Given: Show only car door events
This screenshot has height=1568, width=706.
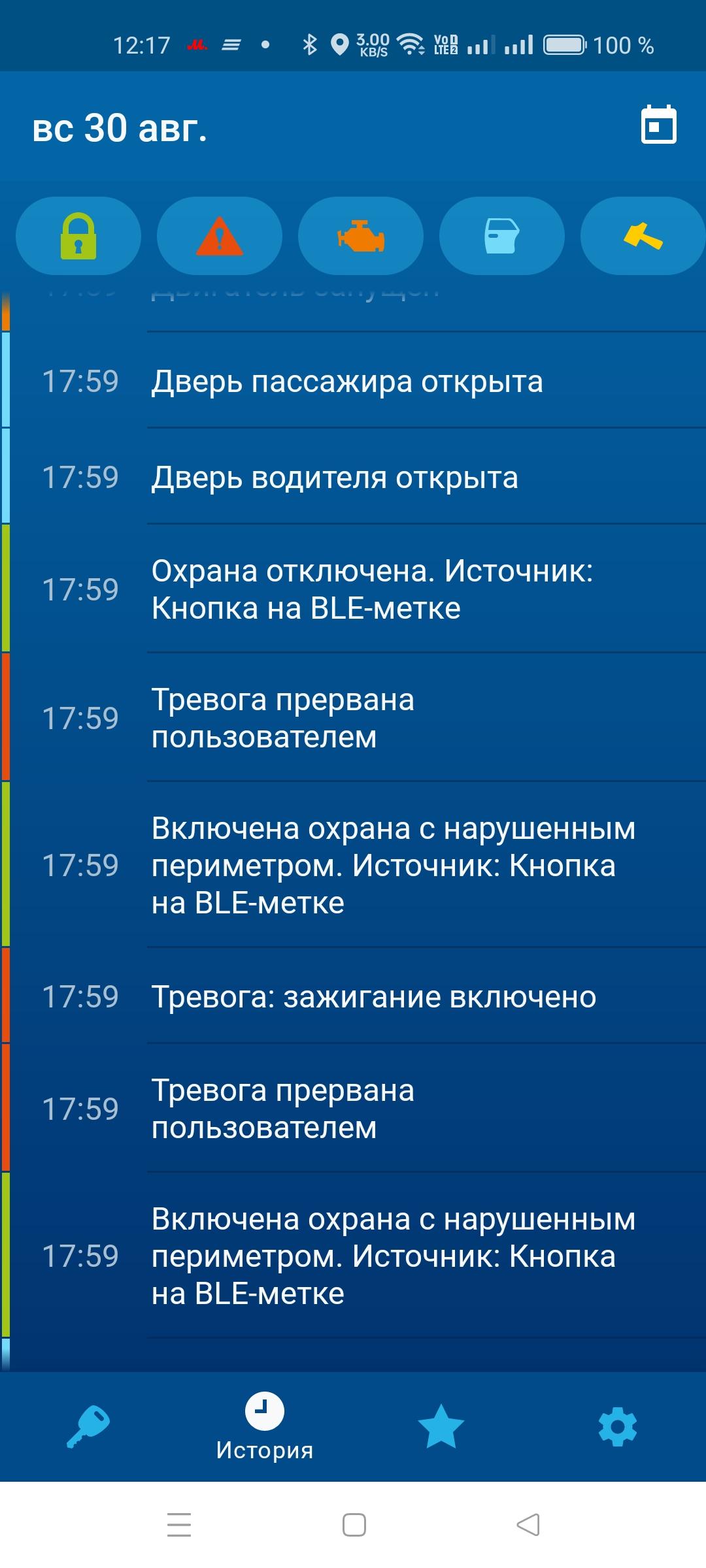Looking at the screenshot, I should click(502, 236).
